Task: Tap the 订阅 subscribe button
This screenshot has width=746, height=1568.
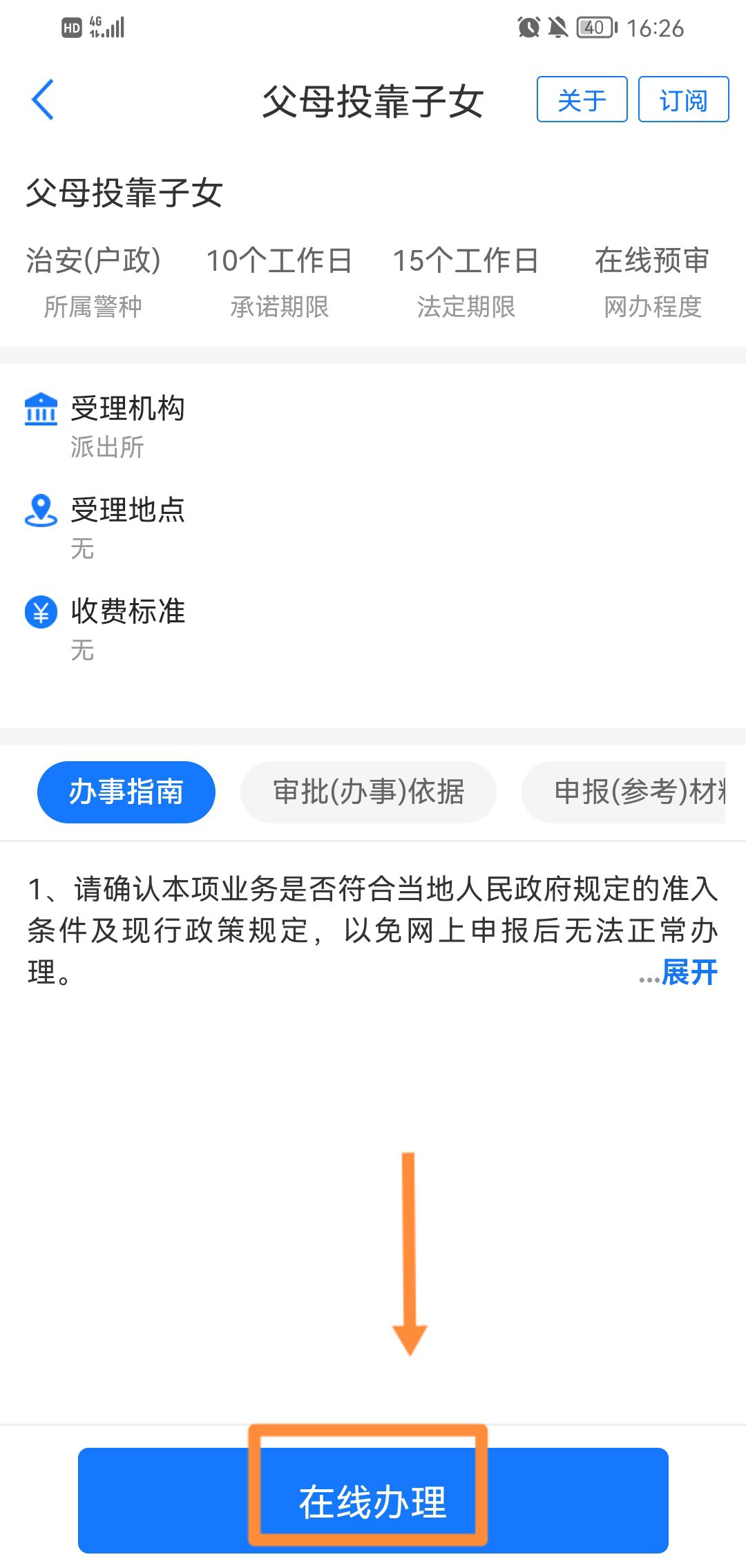Action: pos(683,99)
